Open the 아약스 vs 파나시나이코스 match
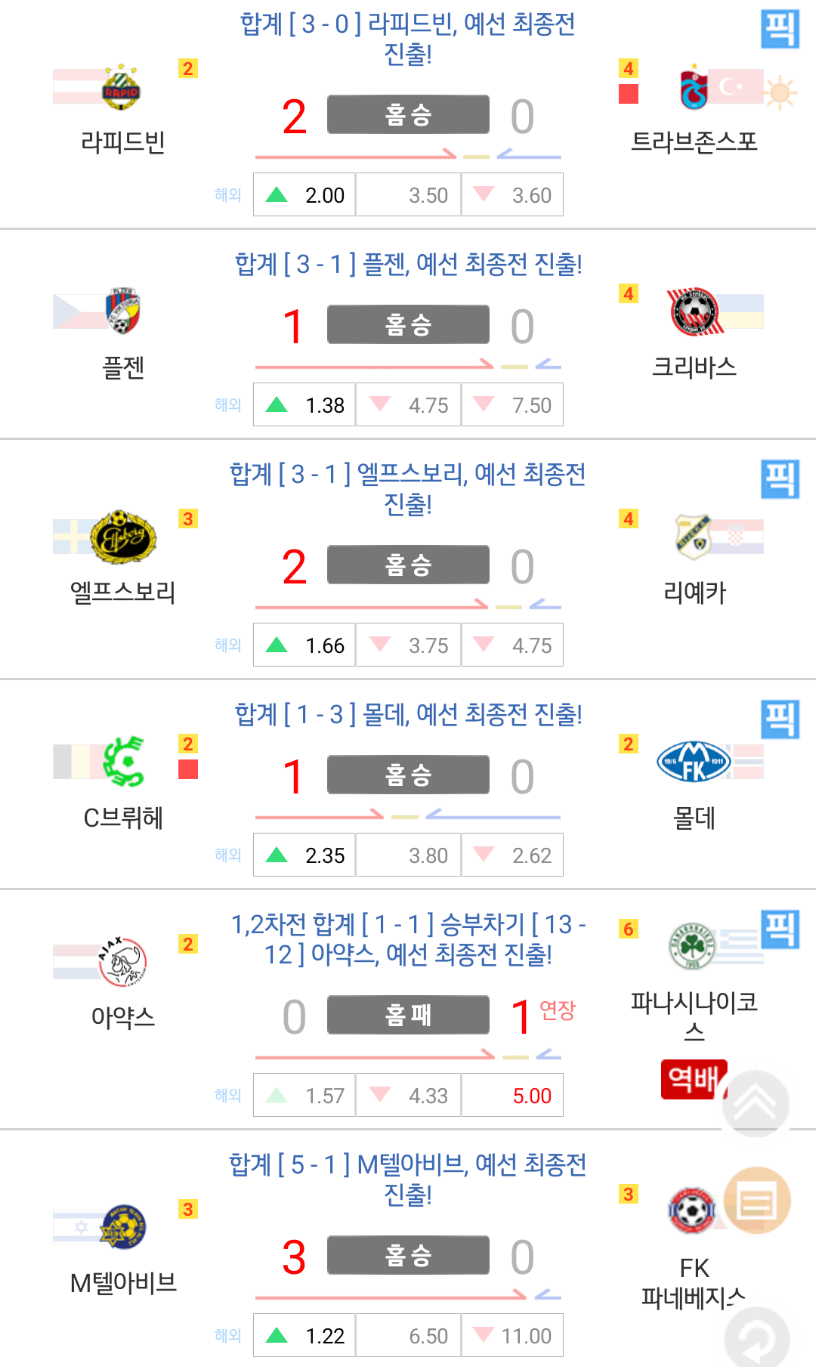Screen dimensions: 816x1367 pyautogui.click(x=408, y=1016)
